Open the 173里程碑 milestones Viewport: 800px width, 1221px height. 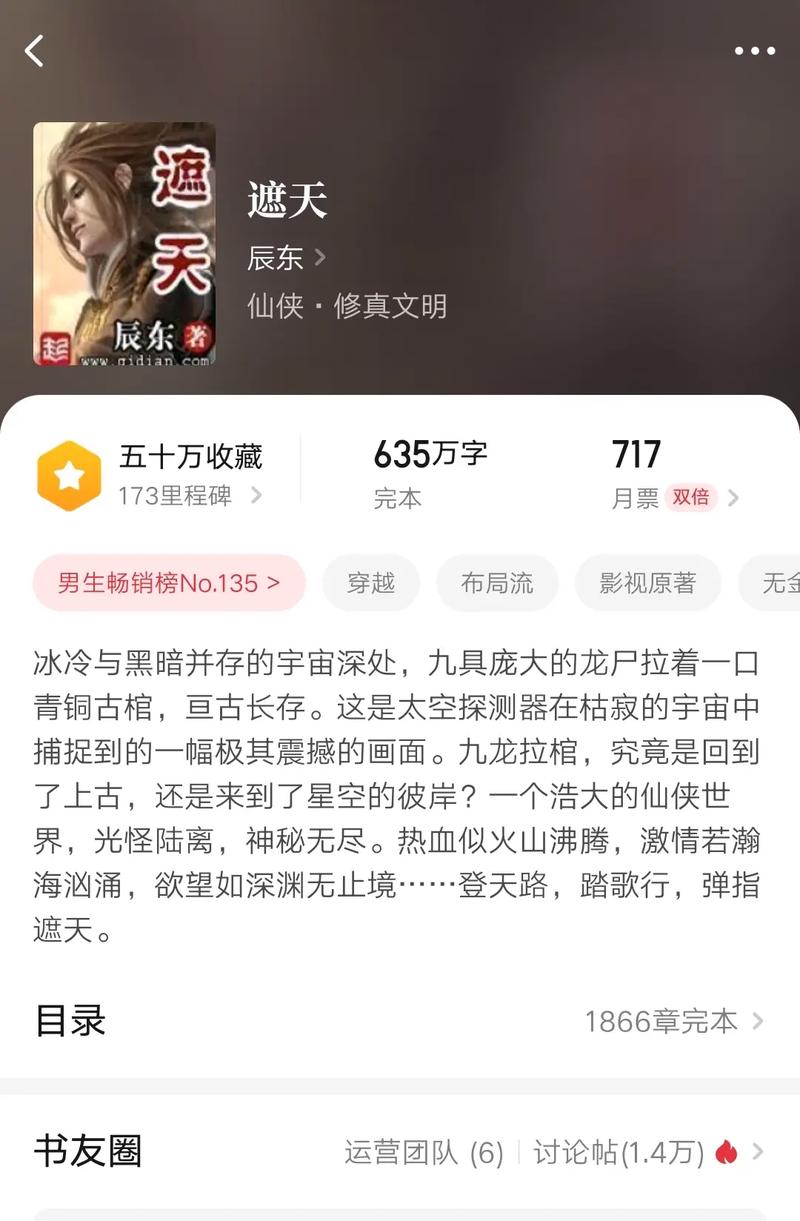[190, 496]
